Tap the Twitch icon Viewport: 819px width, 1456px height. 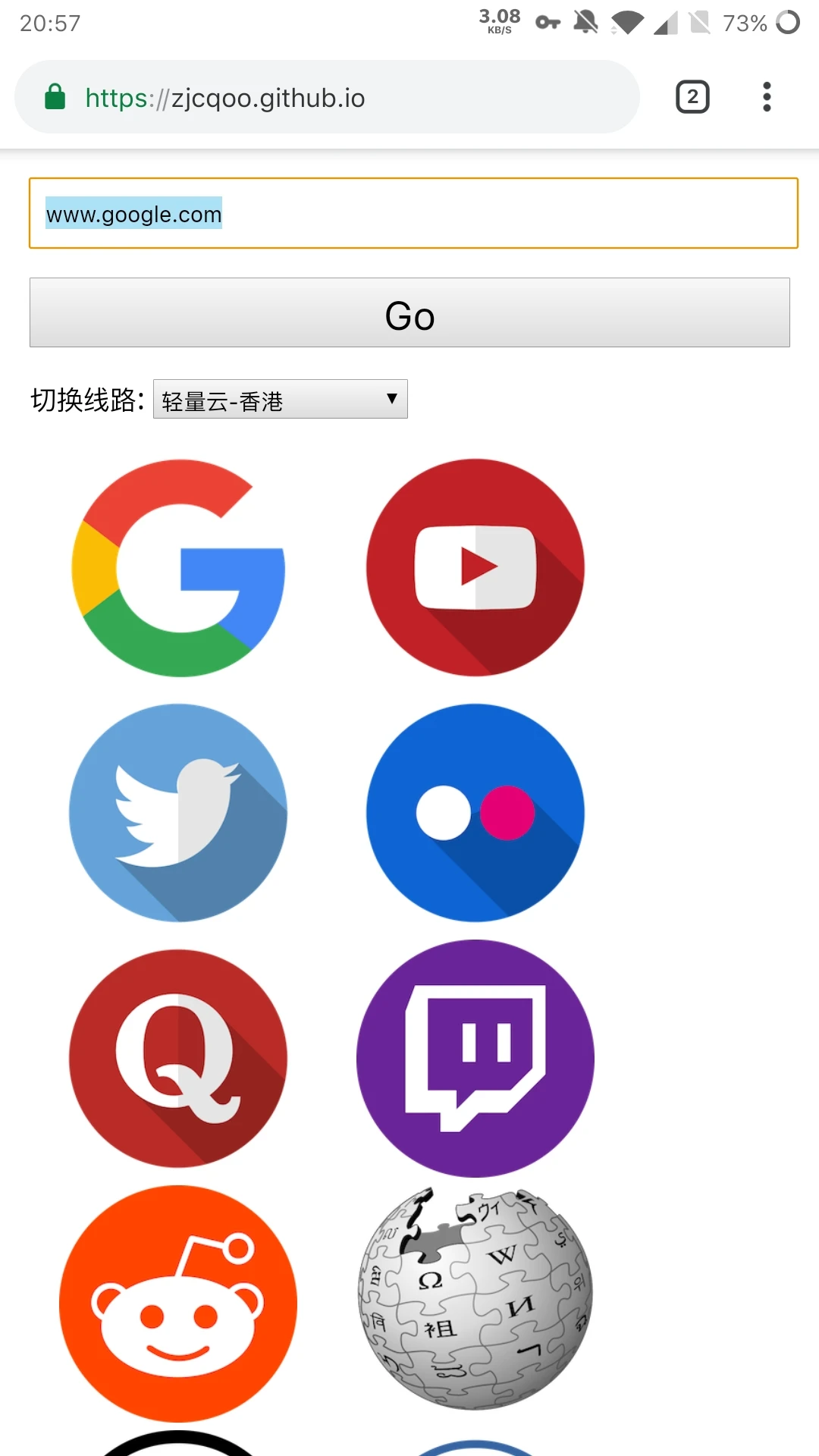point(475,1059)
